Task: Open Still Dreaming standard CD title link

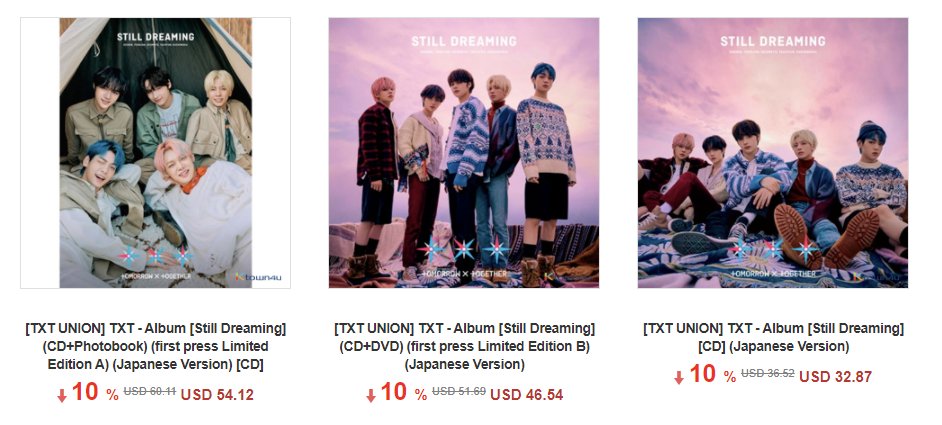Action: click(773, 337)
